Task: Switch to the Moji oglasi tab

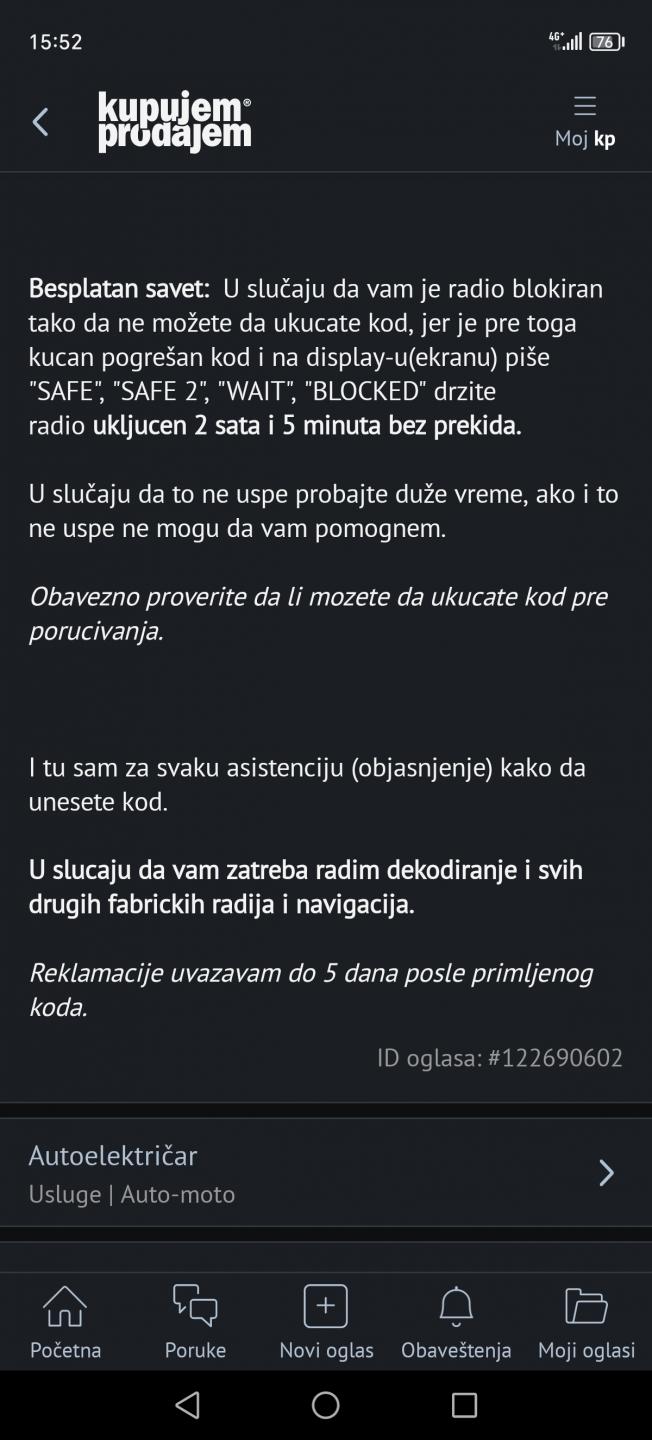Action: pyautogui.click(x=586, y=1321)
